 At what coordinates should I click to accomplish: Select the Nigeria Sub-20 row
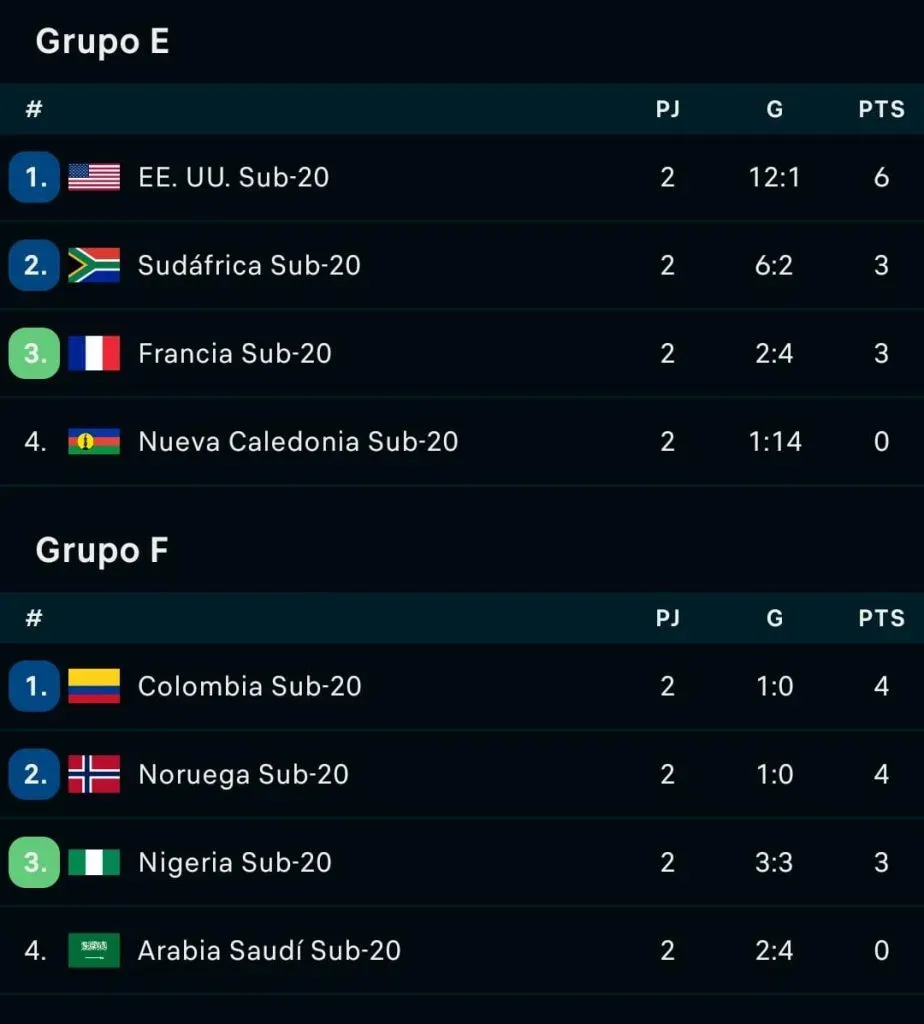pyautogui.click(x=235, y=863)
